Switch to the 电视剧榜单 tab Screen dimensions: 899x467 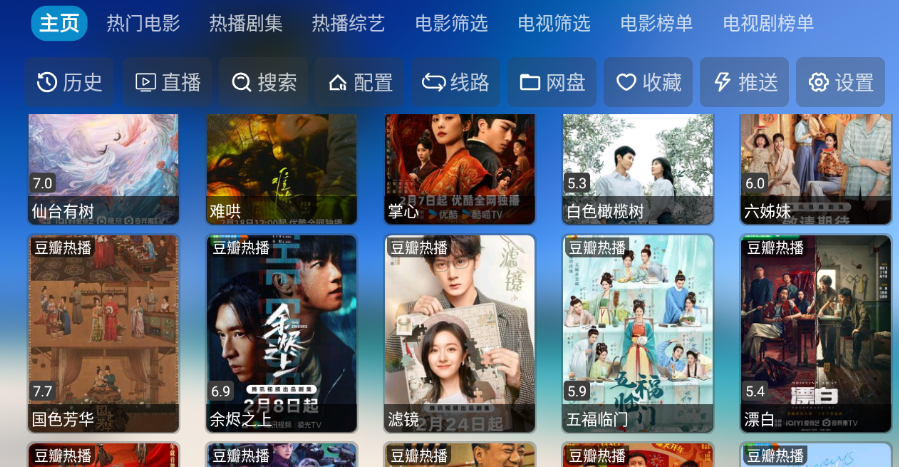(768, 23)
